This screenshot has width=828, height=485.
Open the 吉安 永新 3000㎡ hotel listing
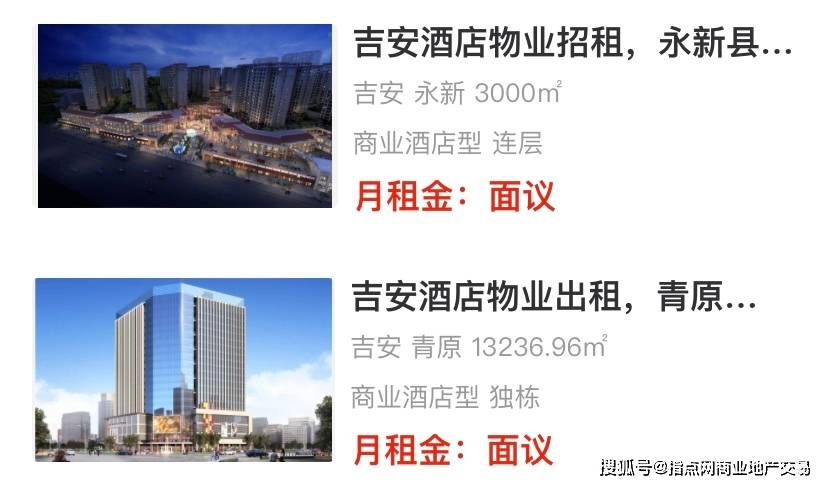pyautogui.click(x=572, y=45)
